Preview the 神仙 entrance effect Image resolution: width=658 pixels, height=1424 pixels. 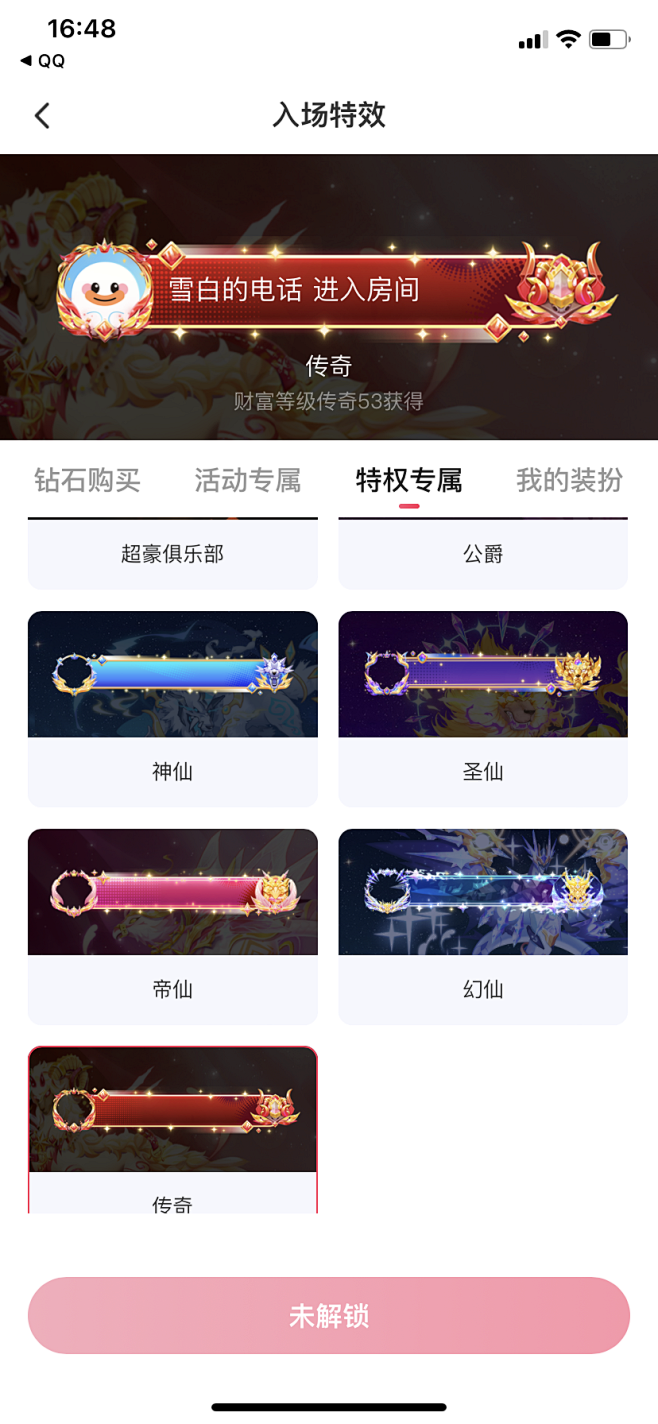coord(173,709)
